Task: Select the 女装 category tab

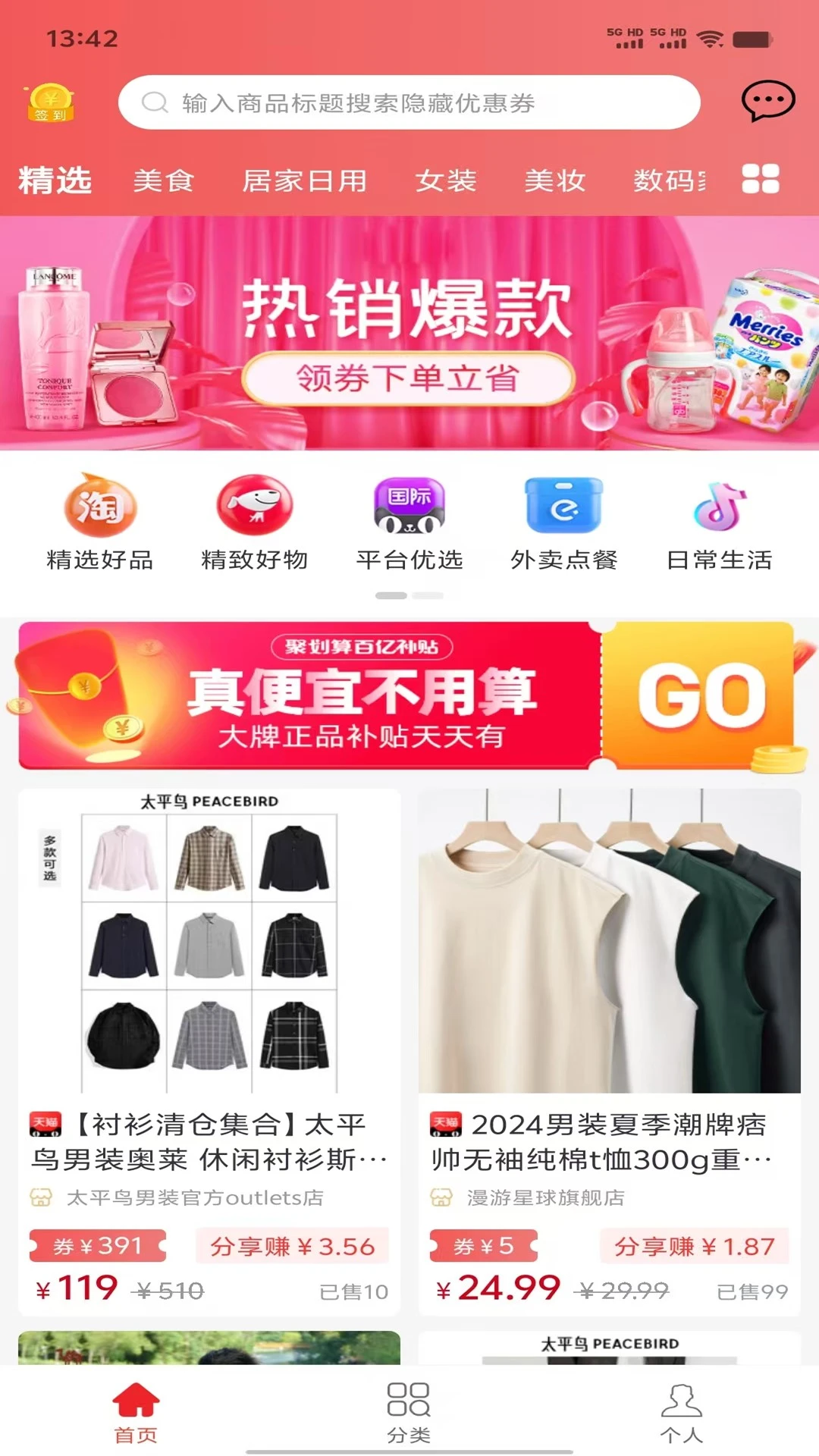Action: click(446, 180)
